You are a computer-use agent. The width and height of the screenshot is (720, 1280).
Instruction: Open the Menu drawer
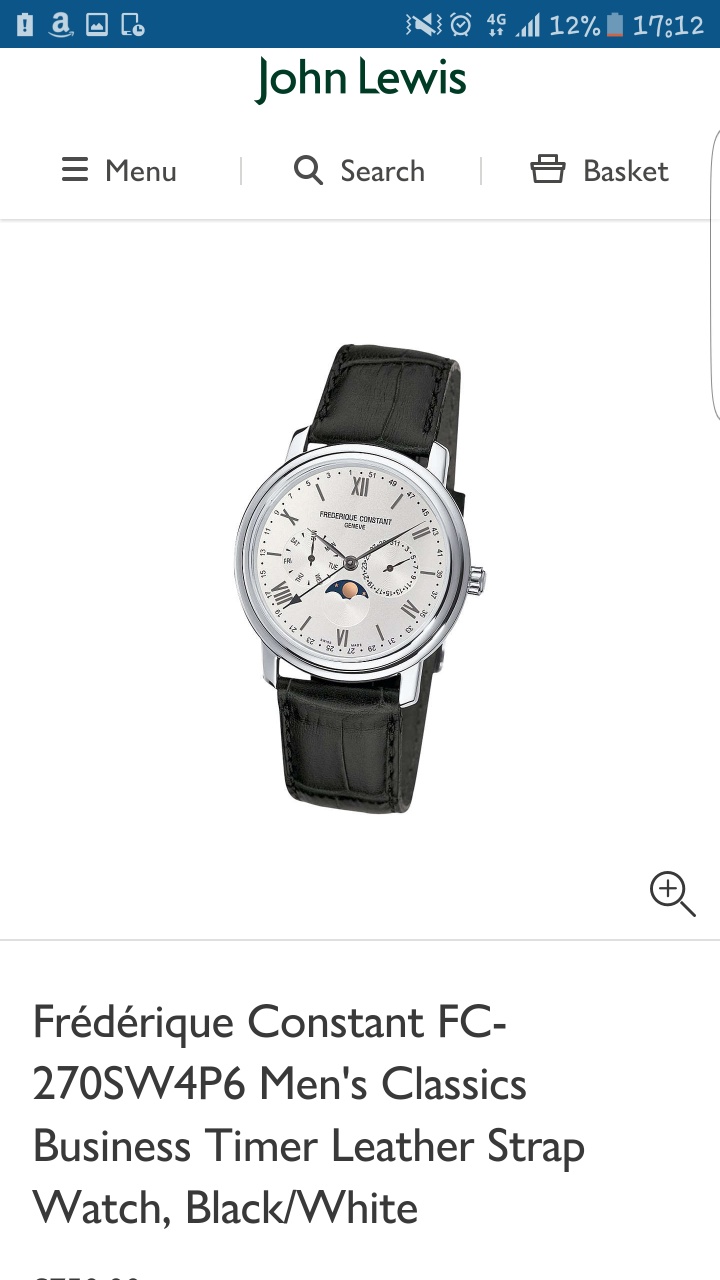119,171
